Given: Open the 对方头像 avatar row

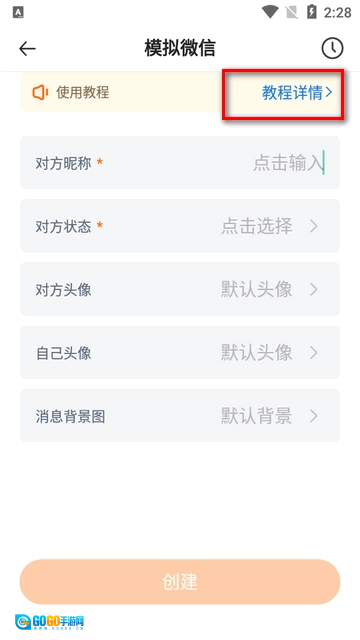Looking at the screenshot, I should [180, 289].
